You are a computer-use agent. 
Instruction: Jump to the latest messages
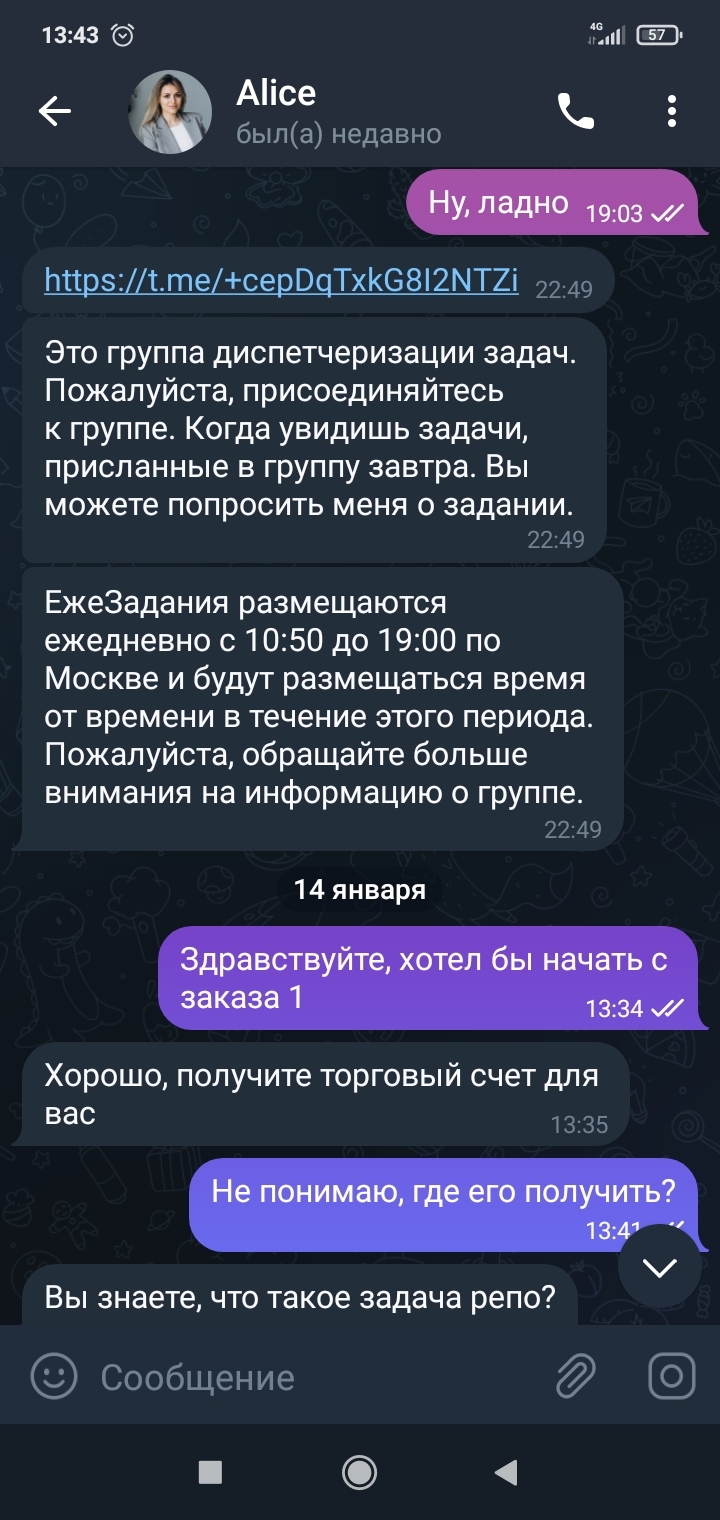coord(659,1268)
